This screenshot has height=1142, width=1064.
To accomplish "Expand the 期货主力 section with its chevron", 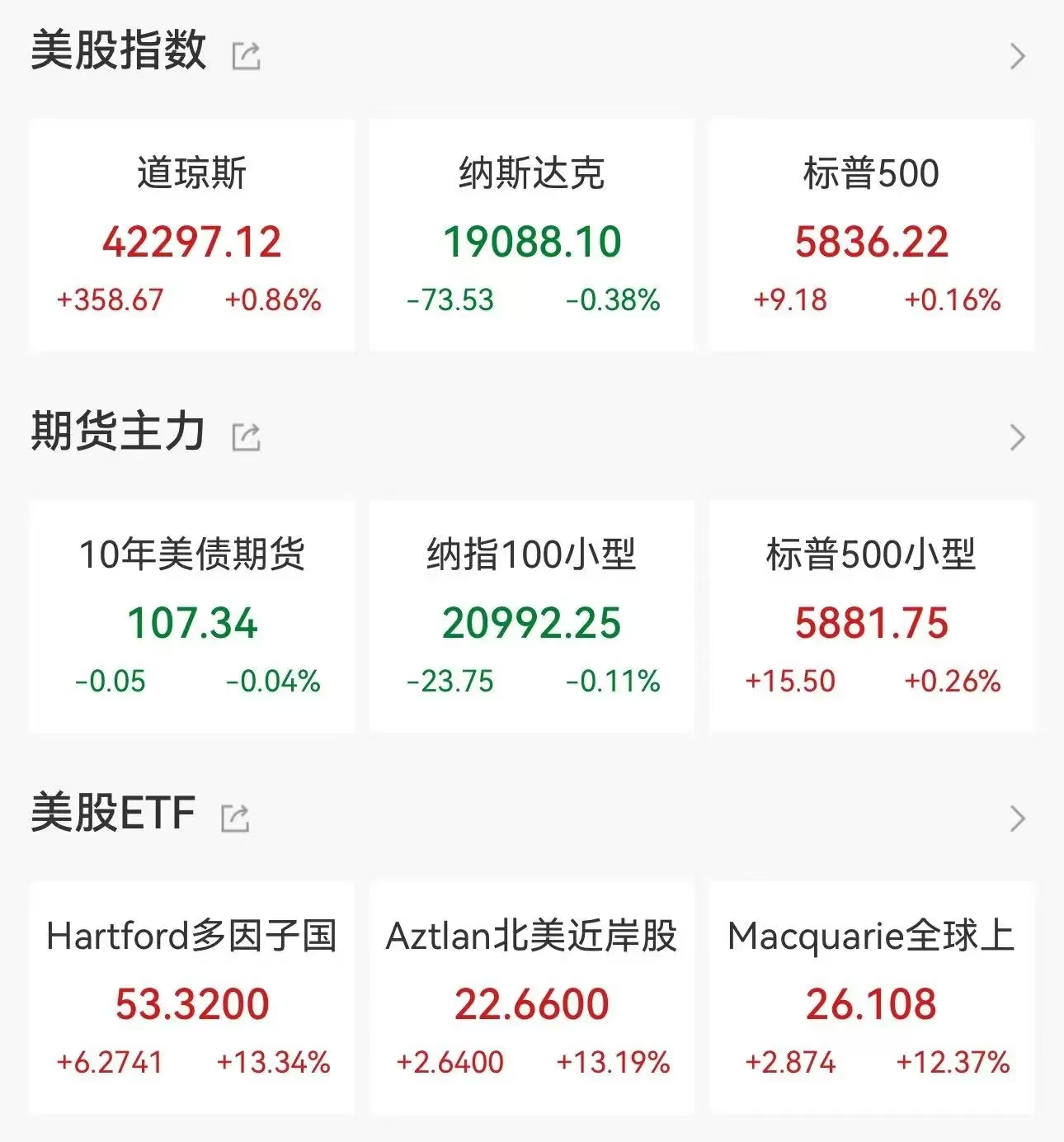I will click(x=1017, y=437).
